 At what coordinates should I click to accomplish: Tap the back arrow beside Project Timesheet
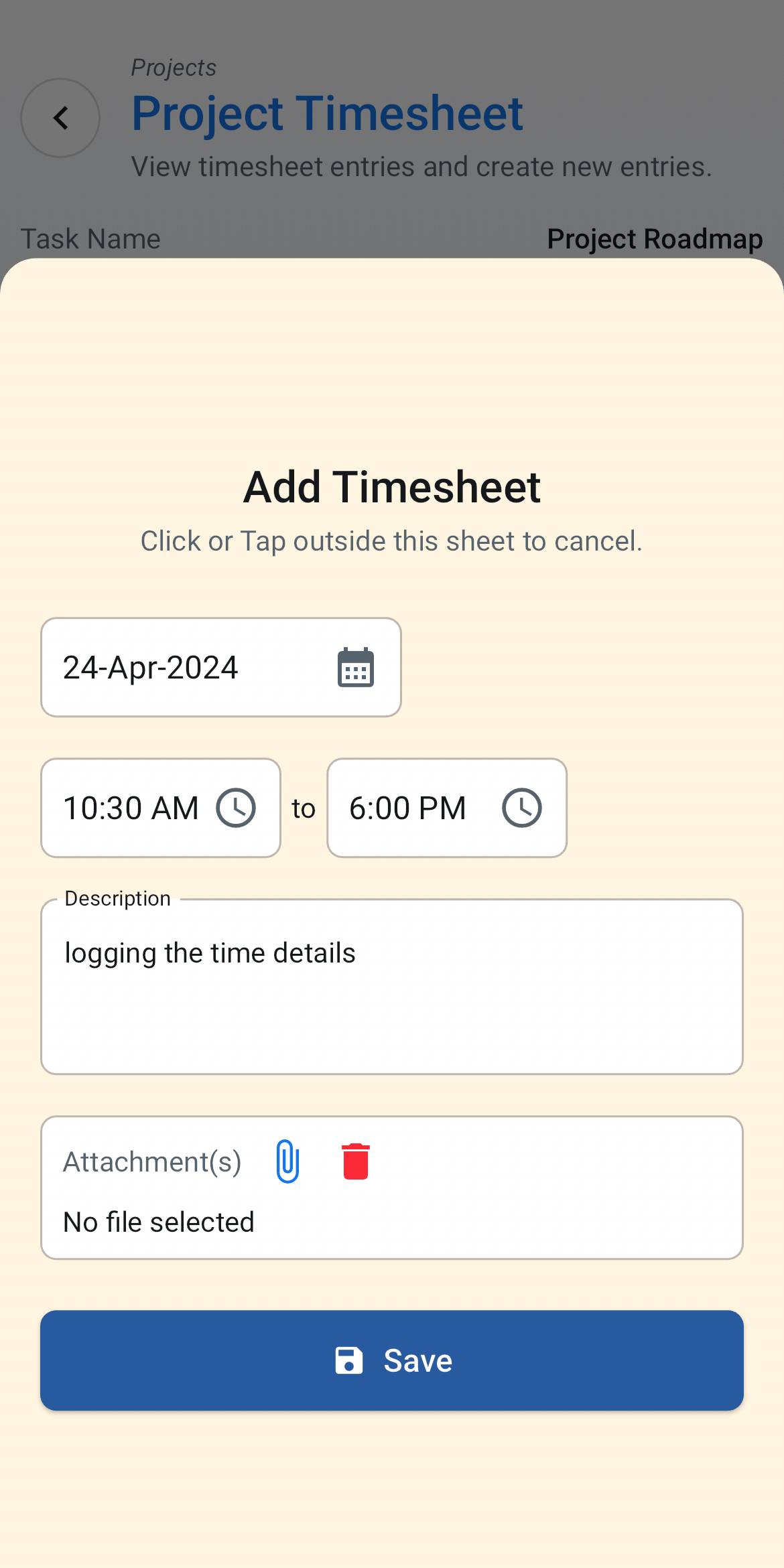coord(60,118)
